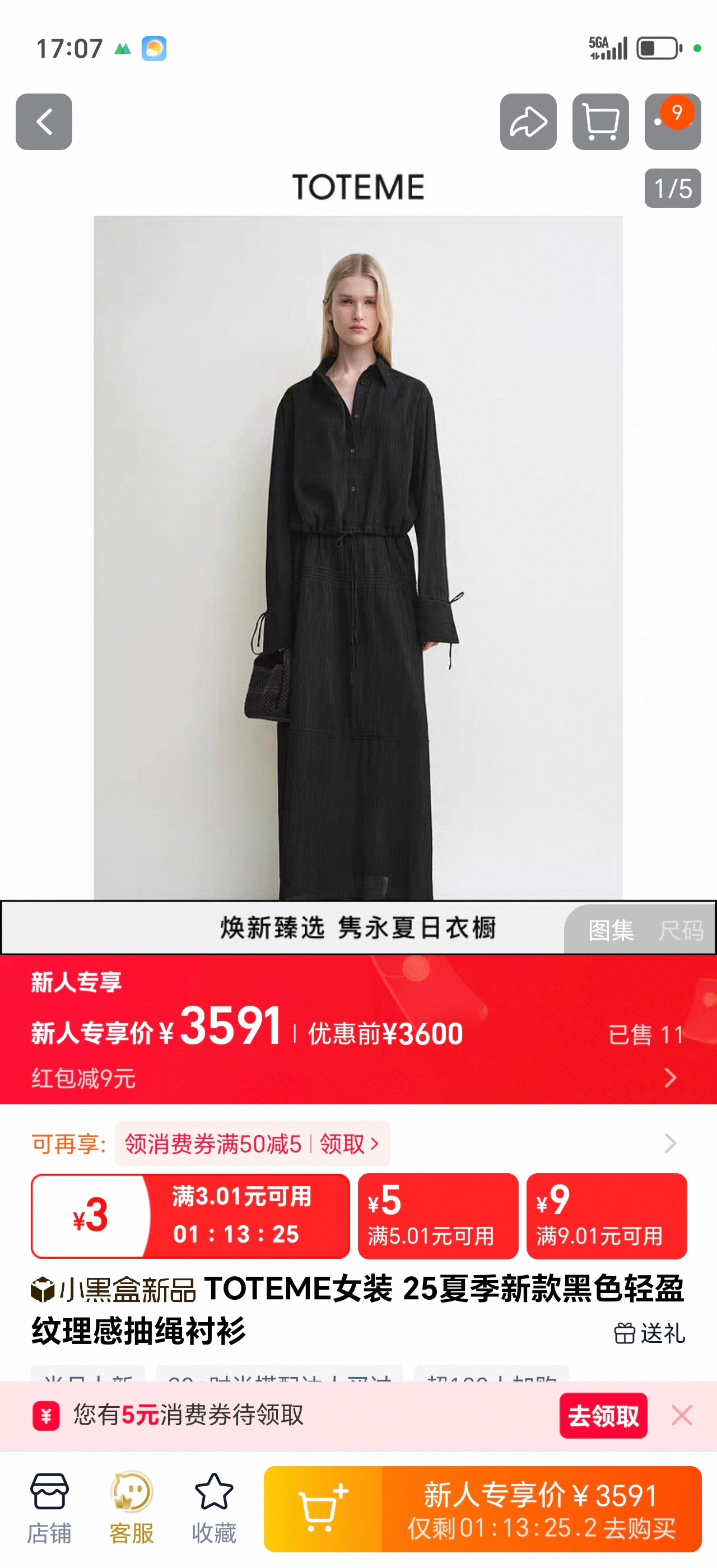
Task: Select the ¥9 coupon 满9.01元可用
Action: click(x=606, y=1216)
